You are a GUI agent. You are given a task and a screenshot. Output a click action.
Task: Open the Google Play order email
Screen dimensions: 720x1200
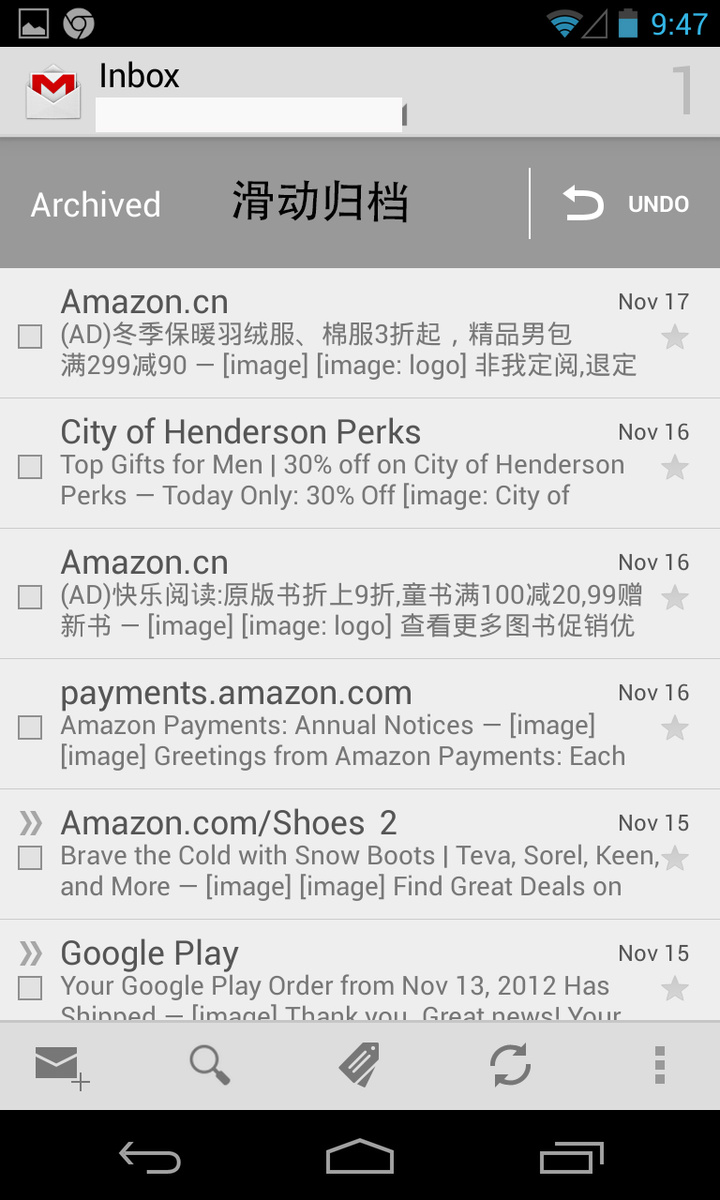click(x=340, y=980)
